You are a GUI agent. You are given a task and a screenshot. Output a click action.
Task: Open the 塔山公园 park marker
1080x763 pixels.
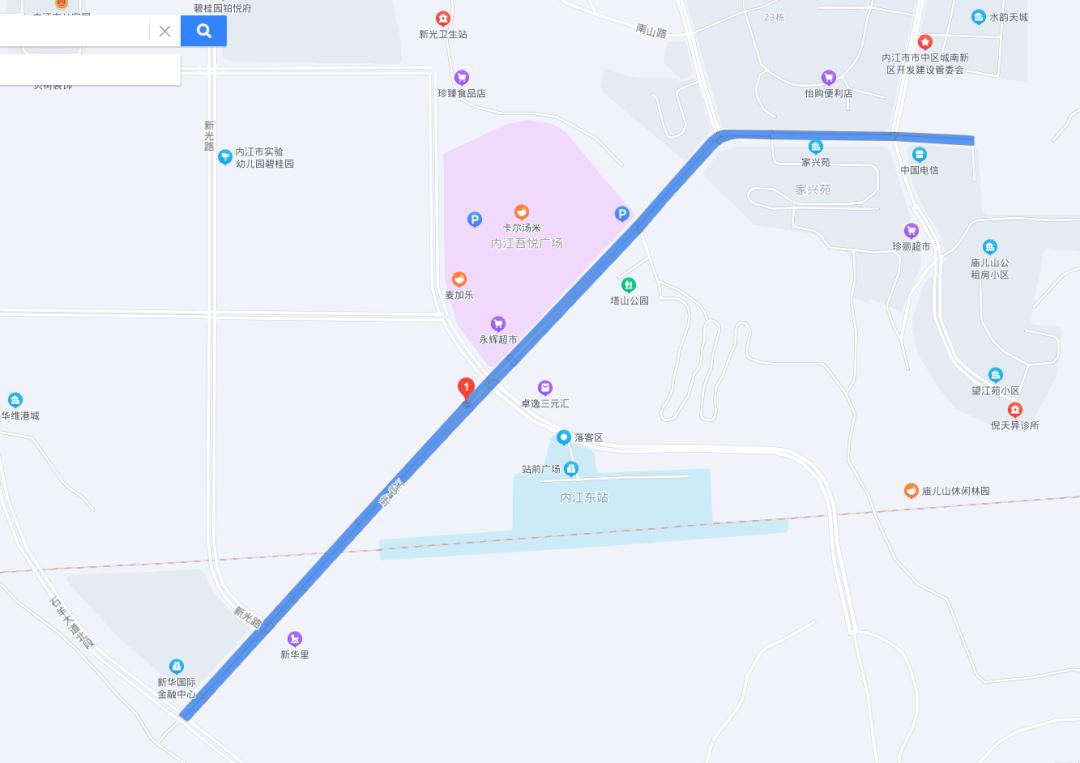[x=629, y=285]
